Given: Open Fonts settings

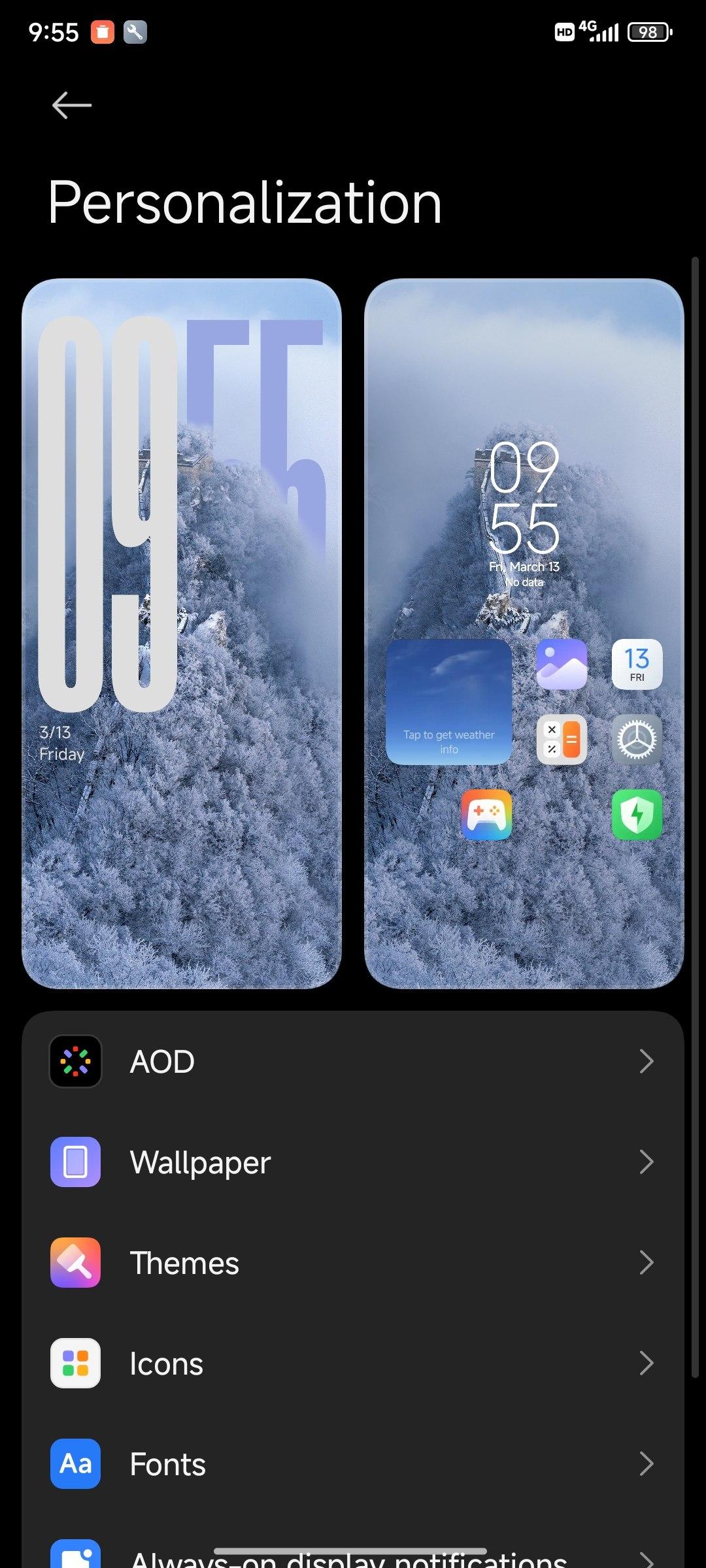Looking at the screenshot, I should click(x=353, y=1464).
